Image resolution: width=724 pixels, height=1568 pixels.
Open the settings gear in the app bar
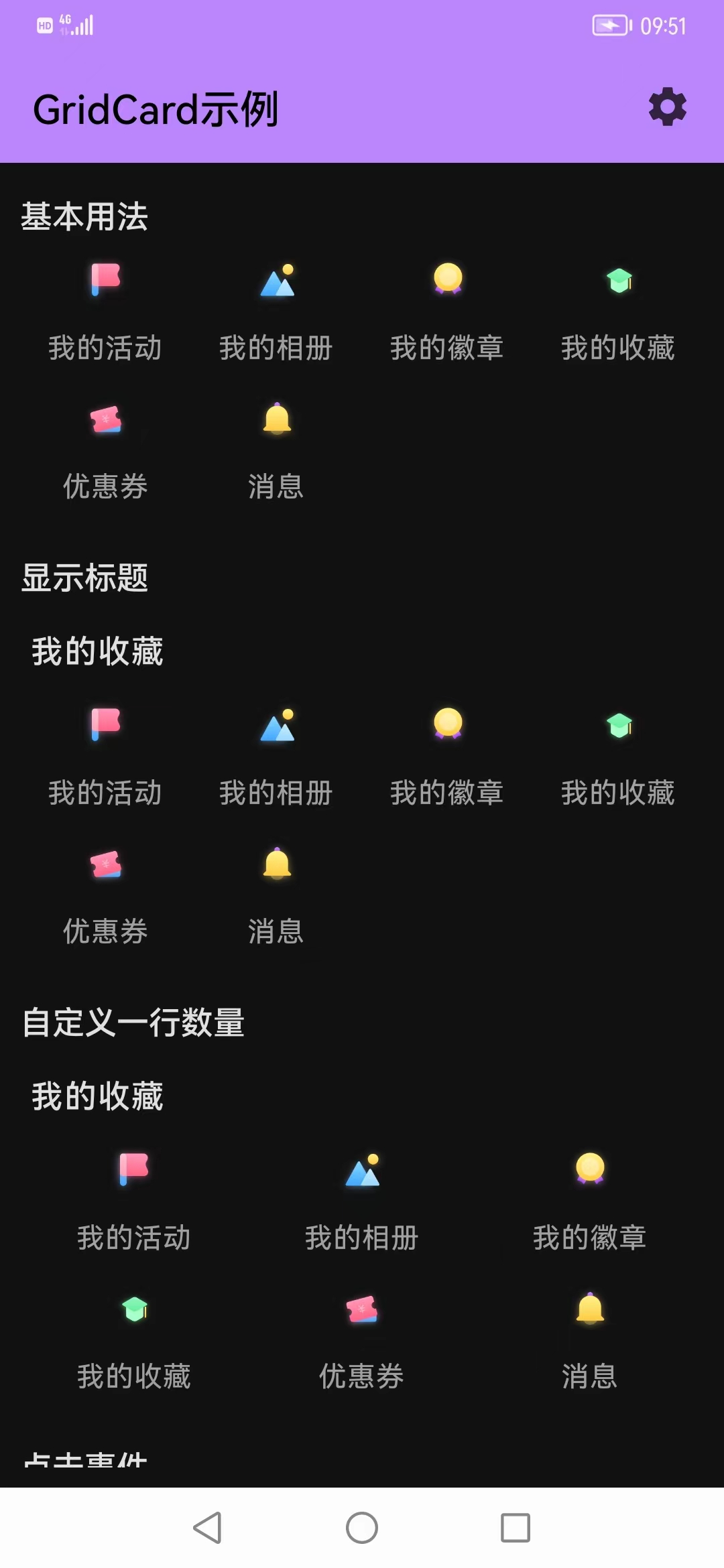[668, 107]
